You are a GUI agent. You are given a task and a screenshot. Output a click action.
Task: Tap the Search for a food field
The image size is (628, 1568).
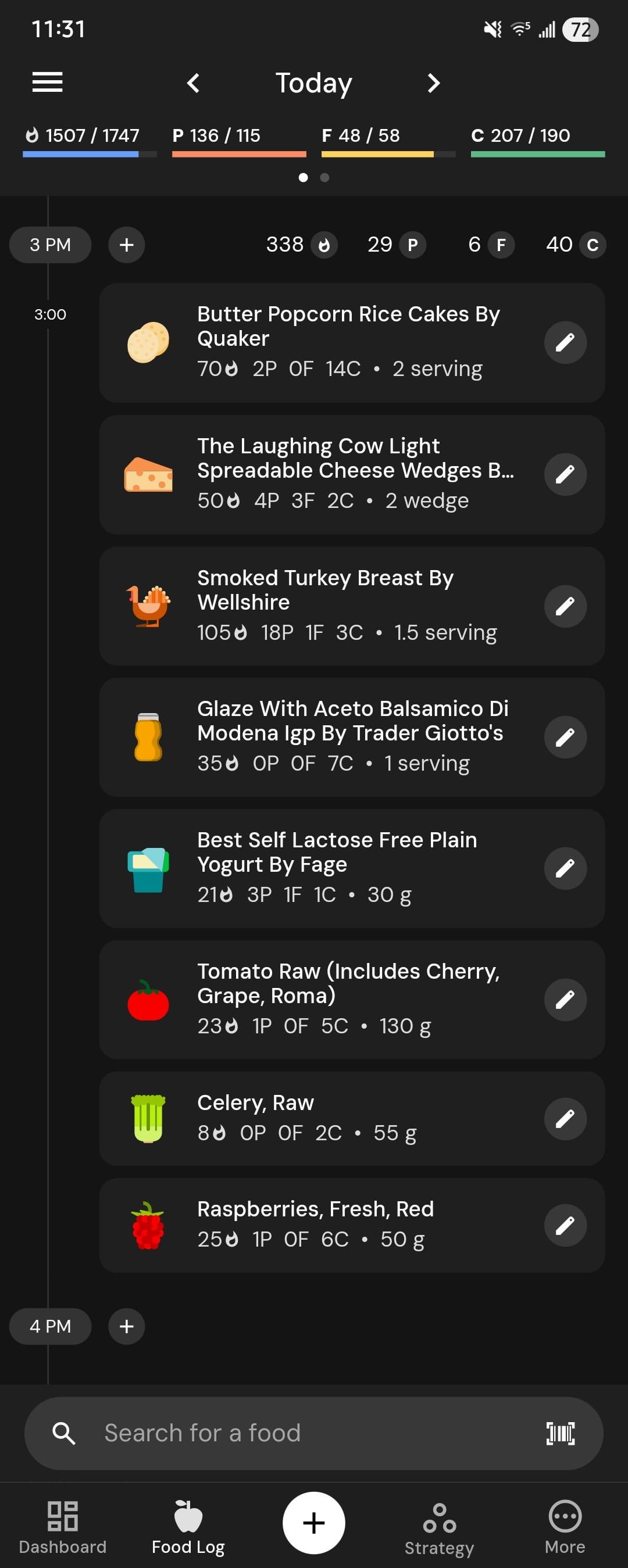pyautogui.click(x=292, y=1434)
